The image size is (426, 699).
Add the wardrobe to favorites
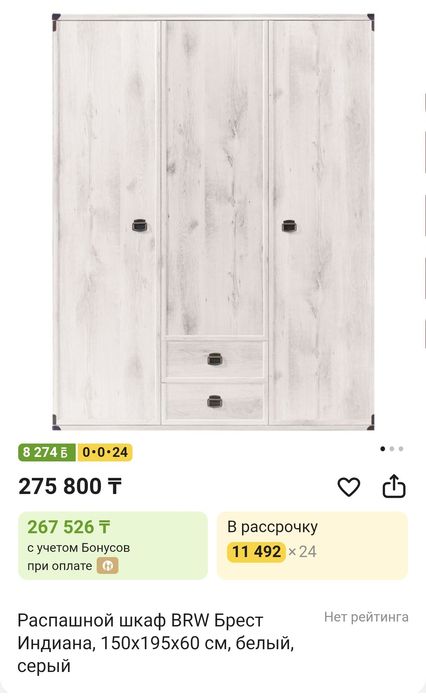click(348, 487)
